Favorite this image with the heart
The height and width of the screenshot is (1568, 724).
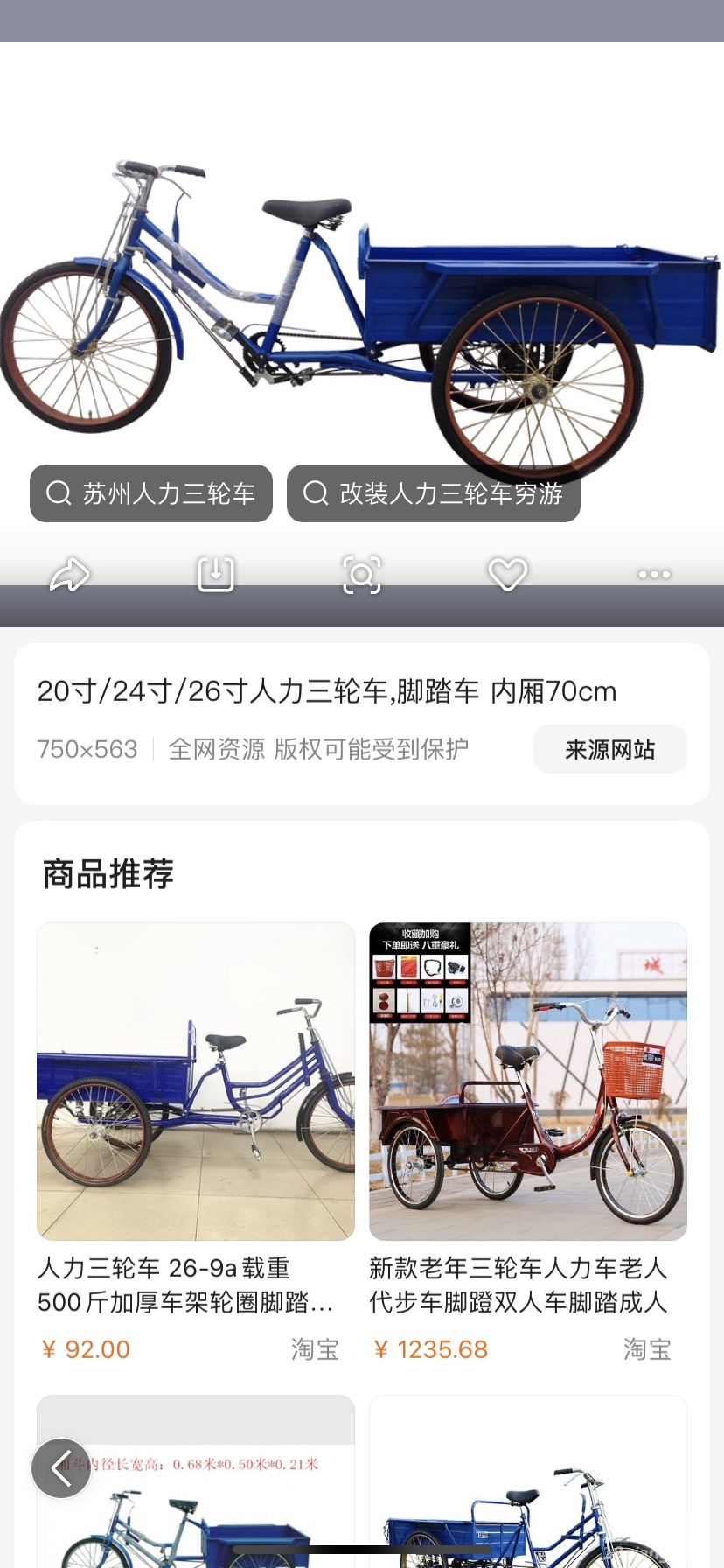(x=507, y=575)
